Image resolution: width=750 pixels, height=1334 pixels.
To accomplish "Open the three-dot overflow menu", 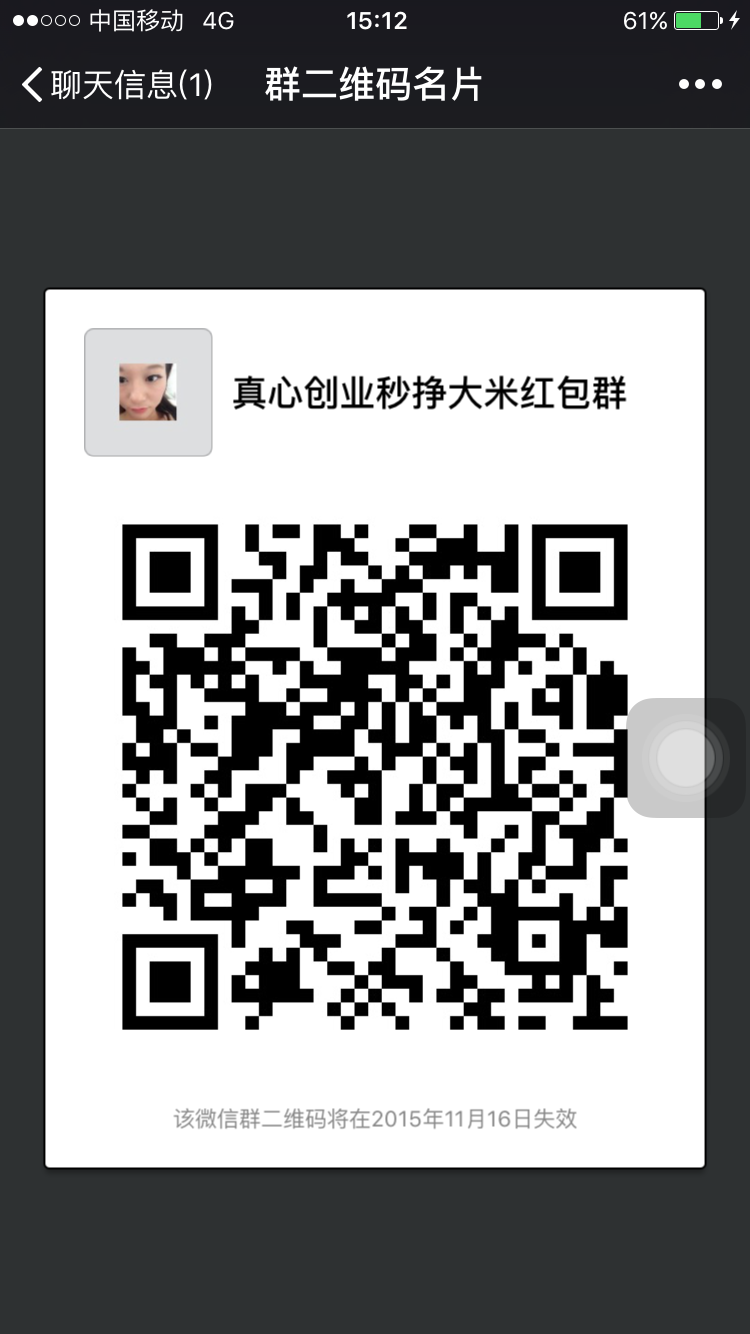I will [x=700, y=84].
